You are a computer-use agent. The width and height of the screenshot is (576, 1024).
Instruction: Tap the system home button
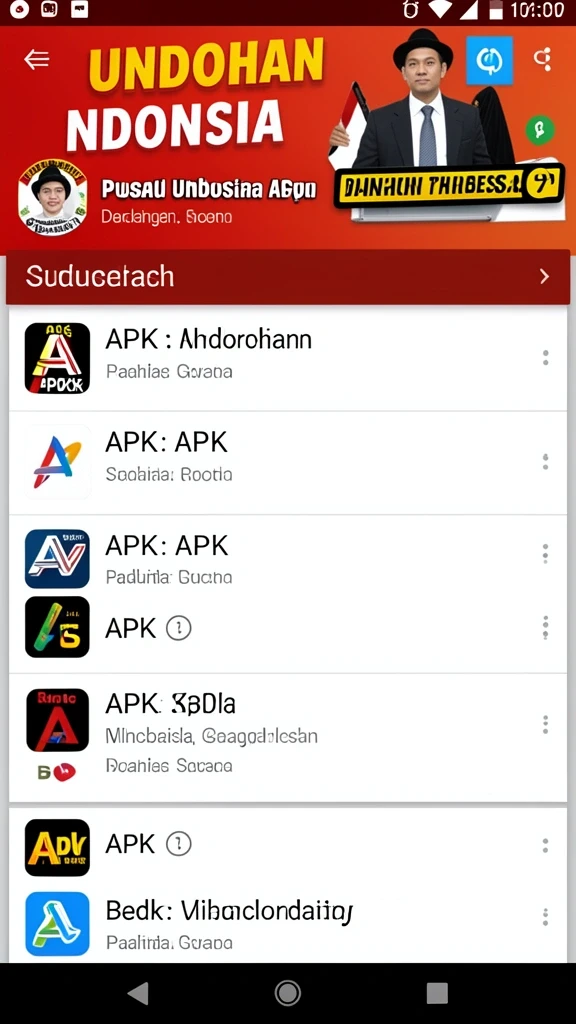point(288,993)
